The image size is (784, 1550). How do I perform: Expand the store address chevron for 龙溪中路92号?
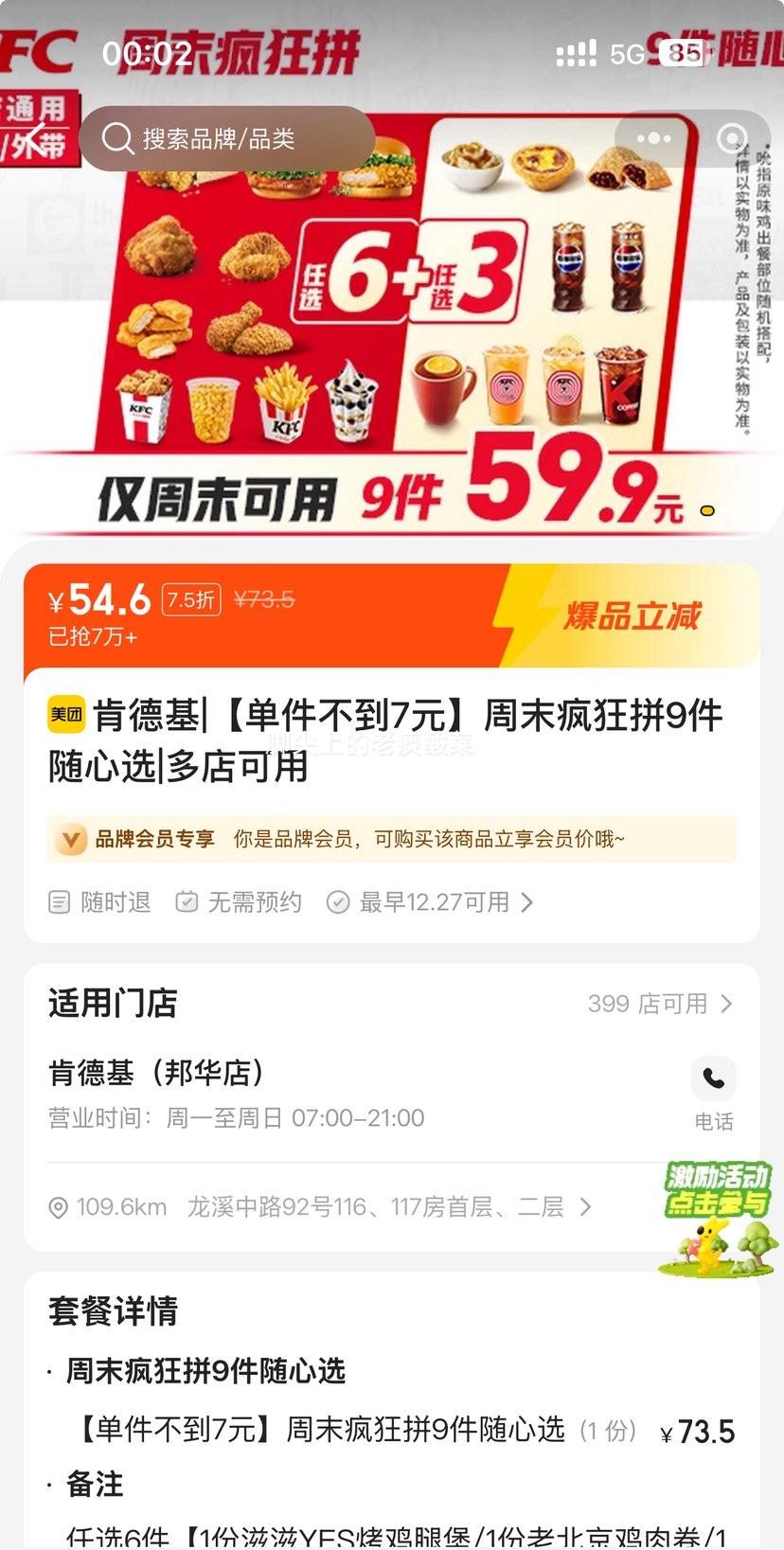(586, 1207)
